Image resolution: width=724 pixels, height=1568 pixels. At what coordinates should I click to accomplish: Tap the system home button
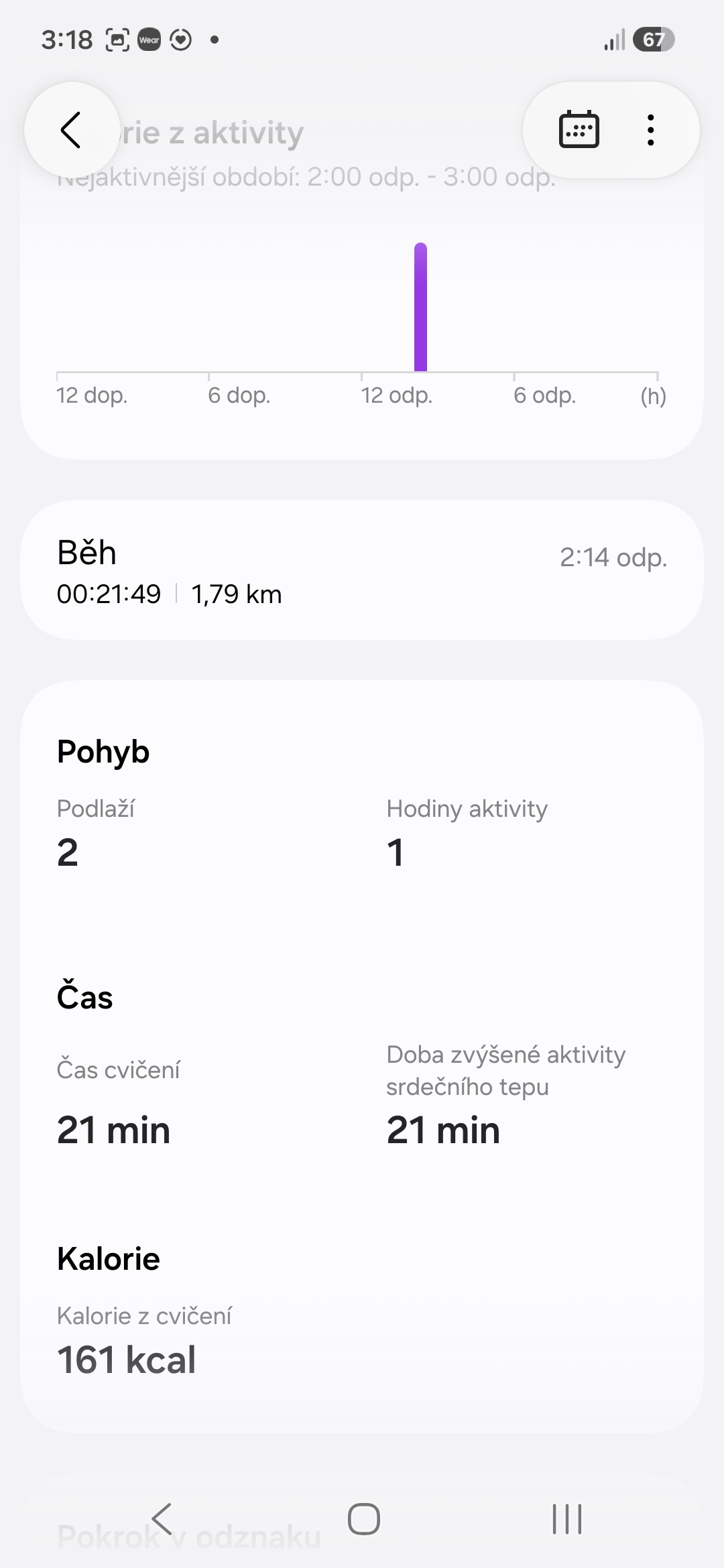(x=364, y=1518)
